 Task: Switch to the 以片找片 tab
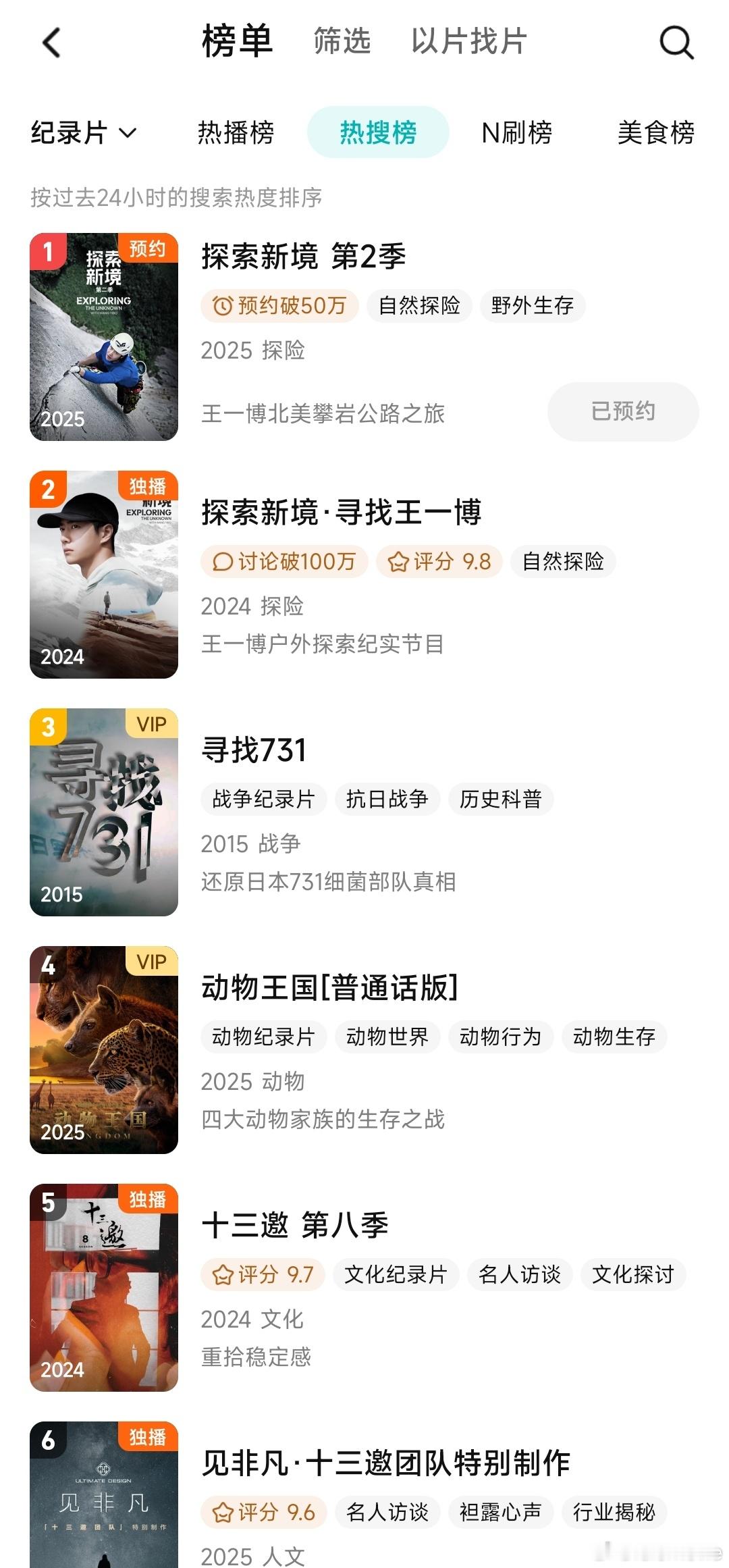click(x=469, y=41)
